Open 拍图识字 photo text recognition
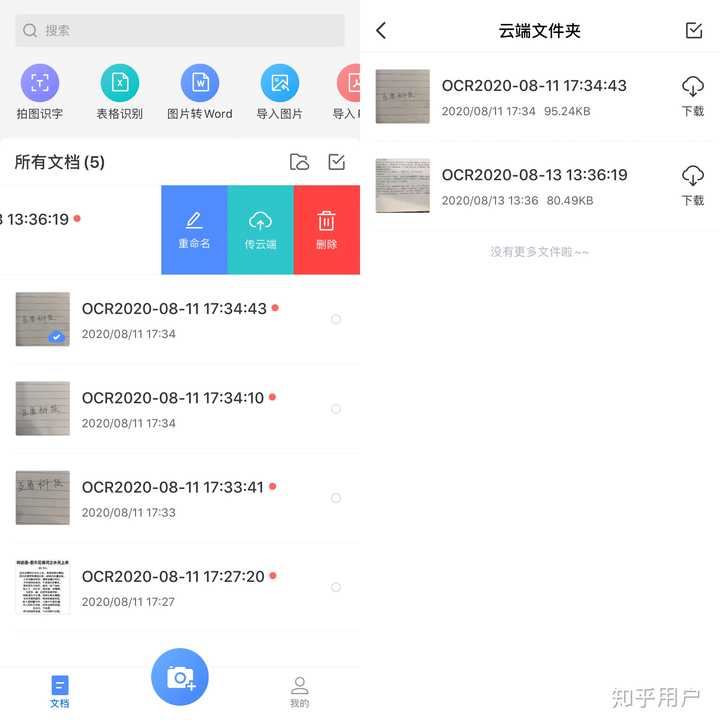720x723 pixels. click(x=40, y=92)
